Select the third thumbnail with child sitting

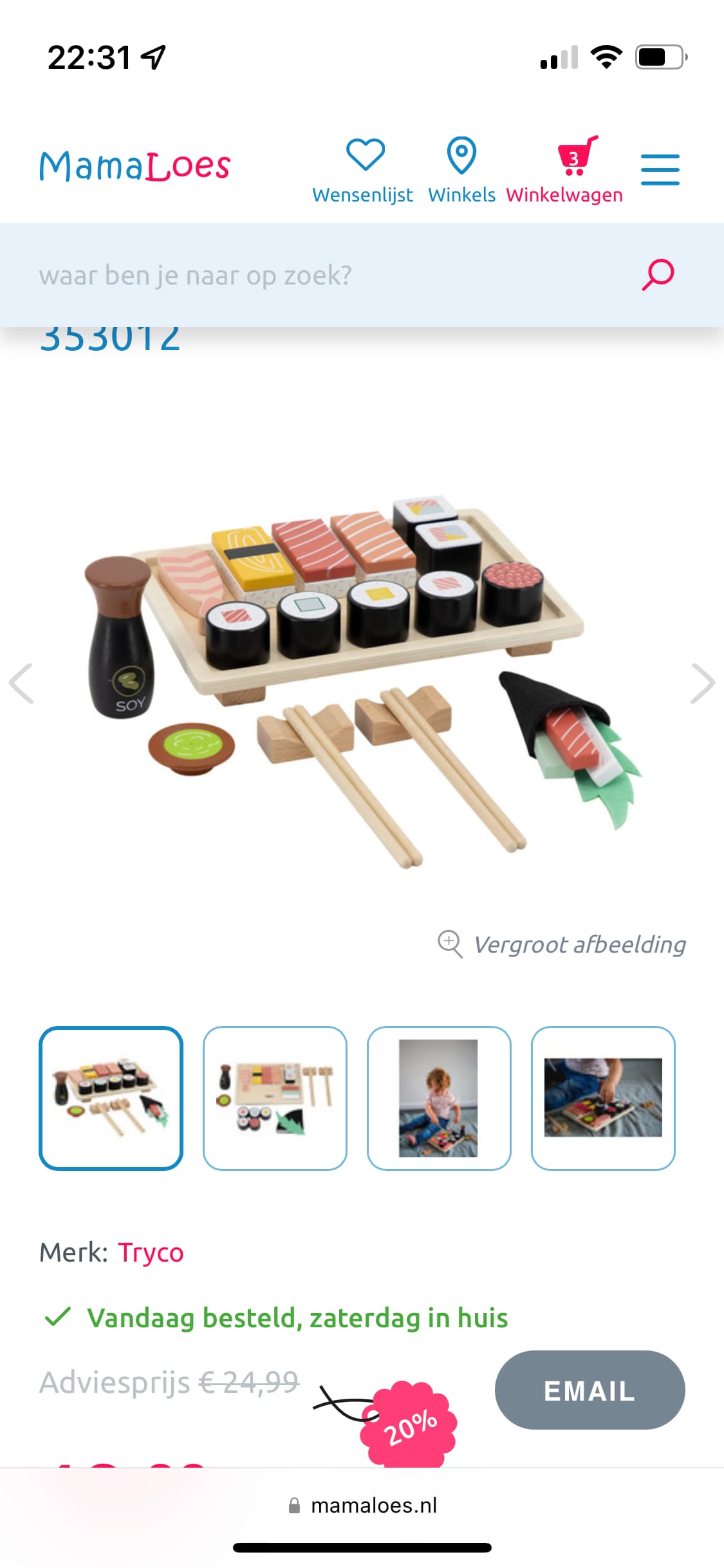click(x=439, y=1098)
